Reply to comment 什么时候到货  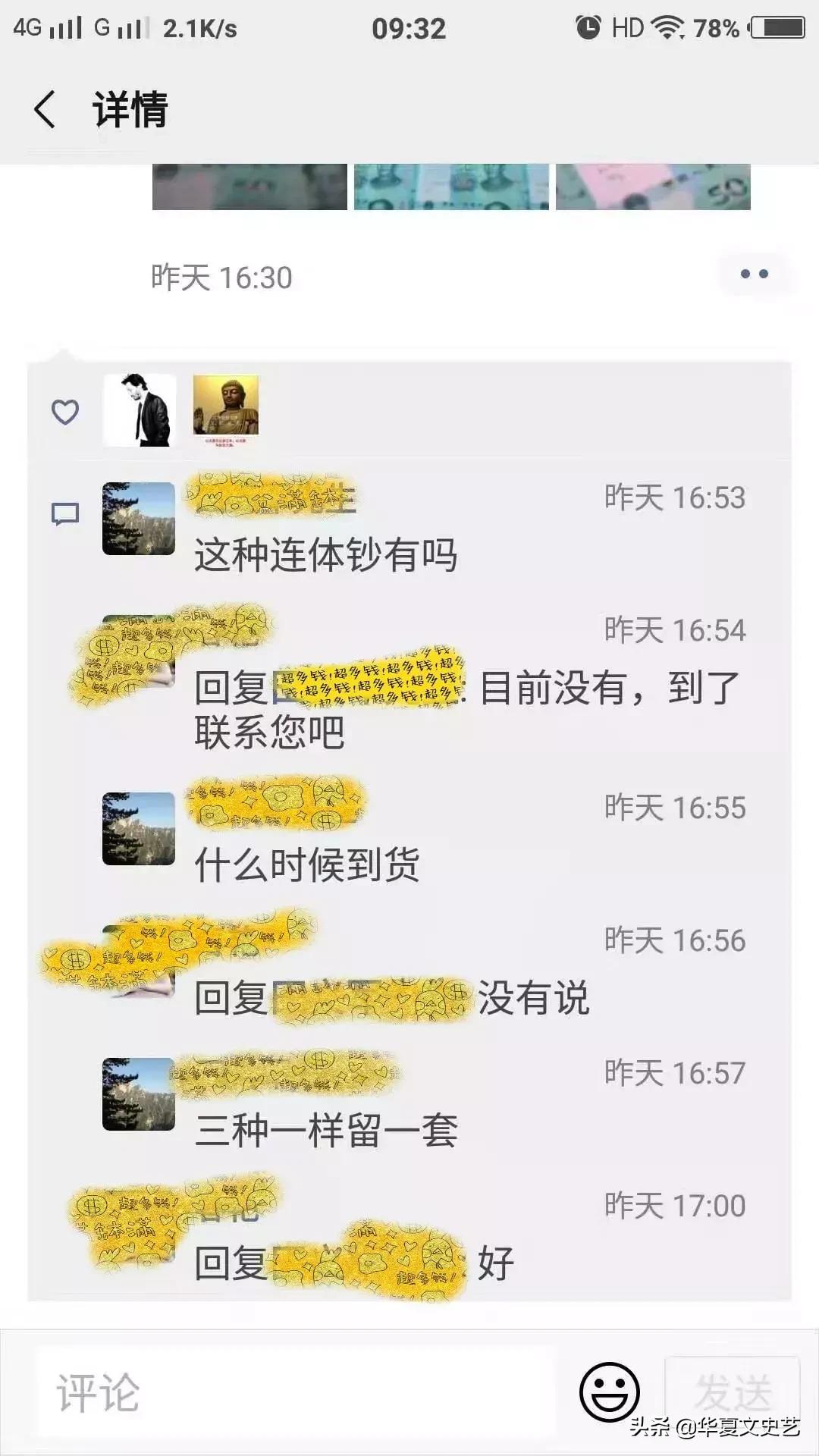(x=307, y=865)
